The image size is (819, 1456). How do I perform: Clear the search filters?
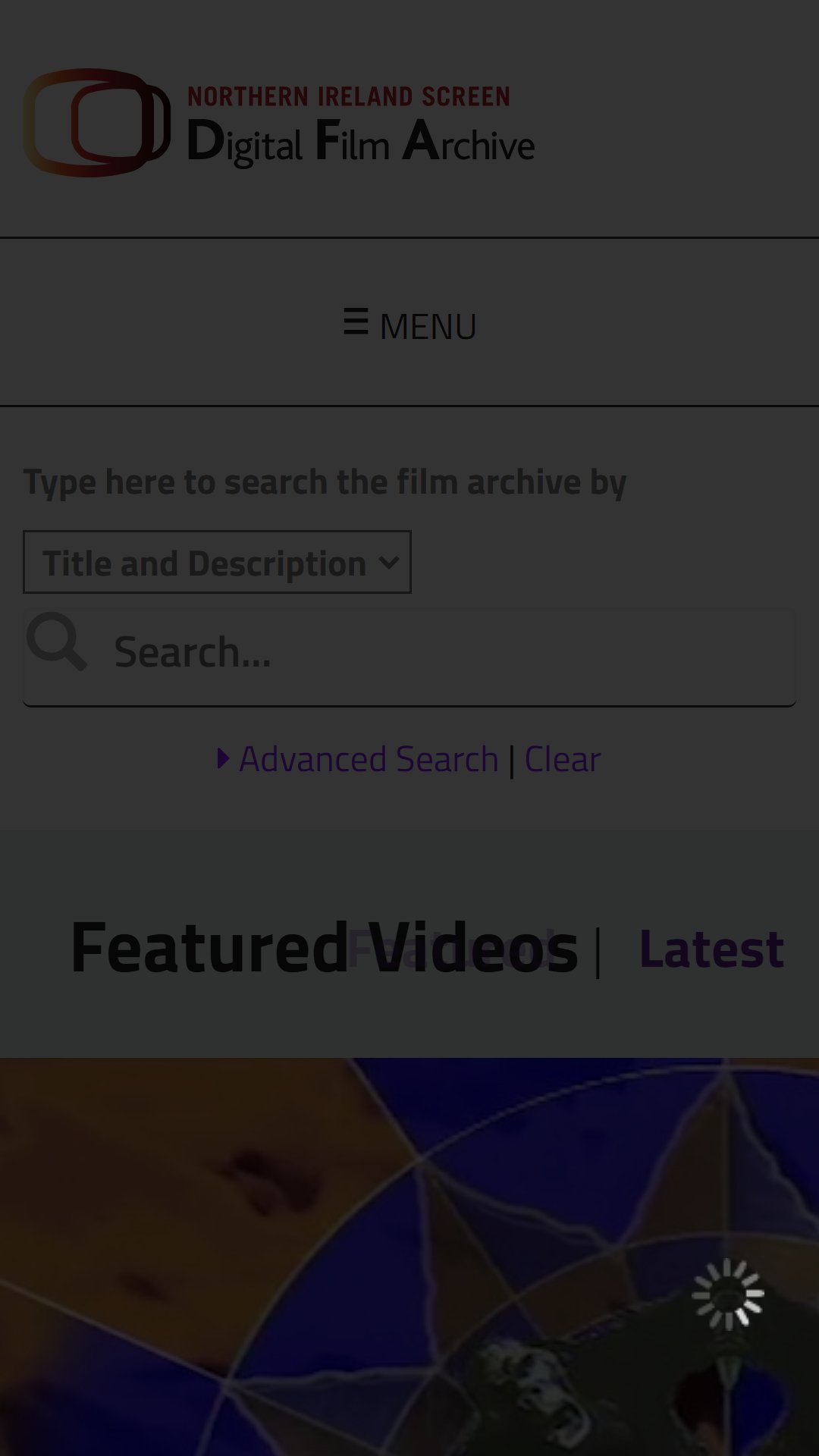(x=563, y=759)
